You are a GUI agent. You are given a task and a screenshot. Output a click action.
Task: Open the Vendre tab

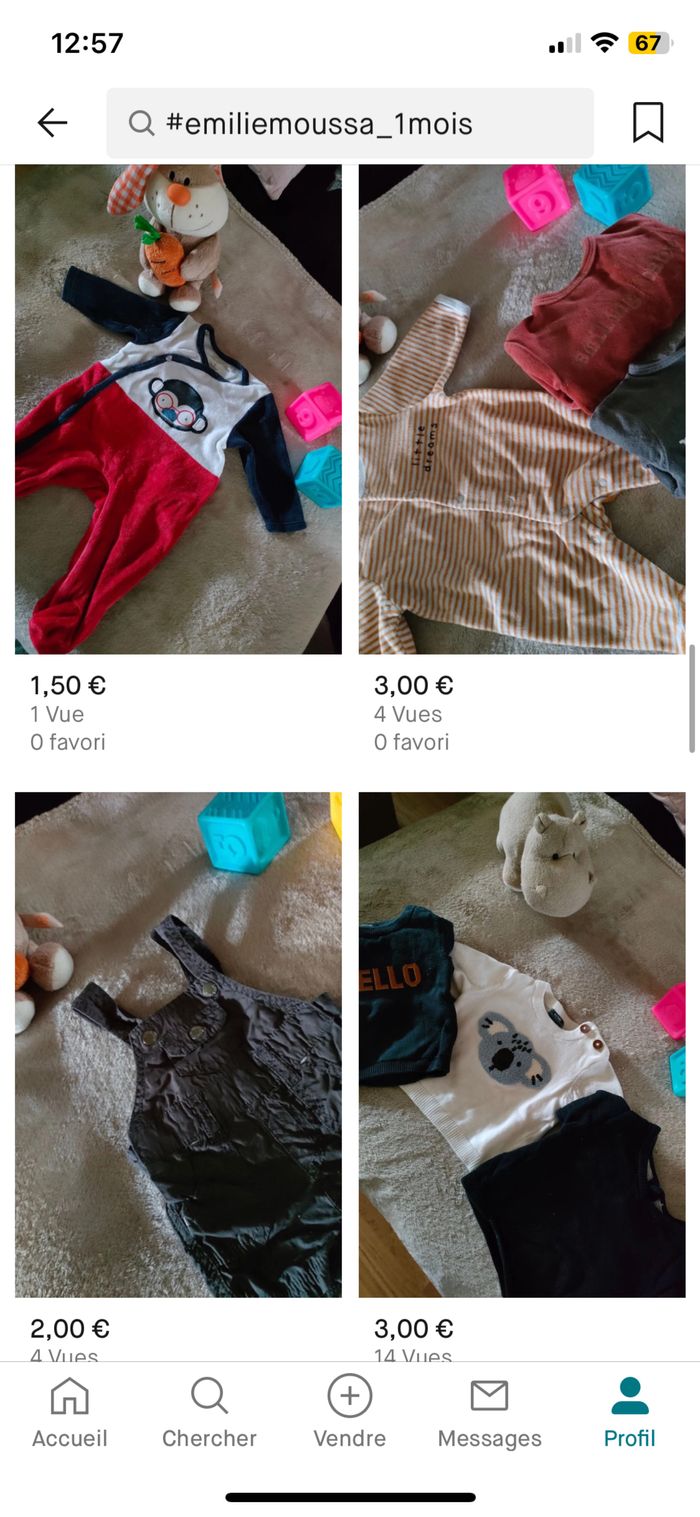coord(349,1412)
